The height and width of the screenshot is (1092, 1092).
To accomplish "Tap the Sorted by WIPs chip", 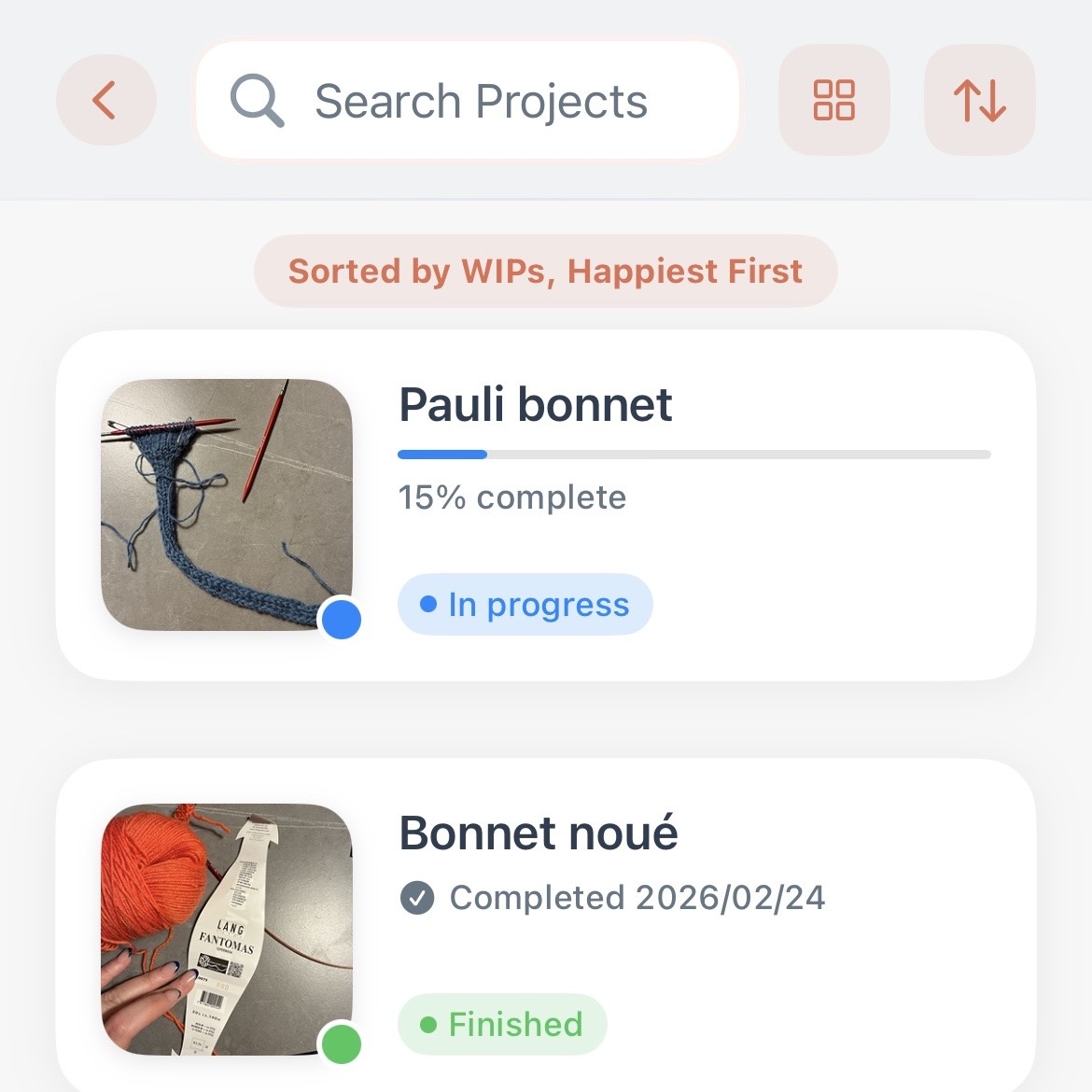I will point(545,272).
